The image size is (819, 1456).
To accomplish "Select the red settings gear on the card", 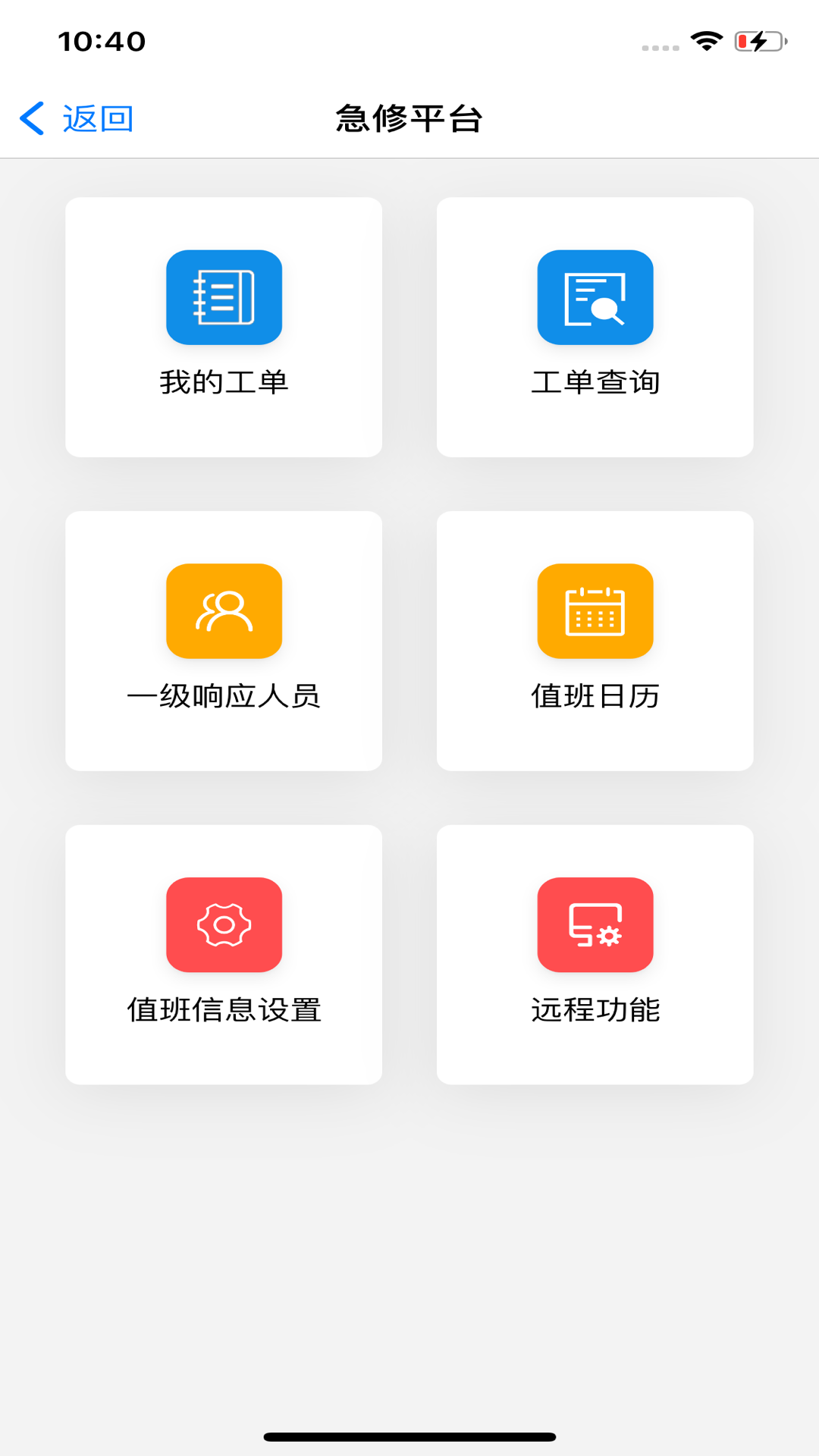I will coord(224,924).
